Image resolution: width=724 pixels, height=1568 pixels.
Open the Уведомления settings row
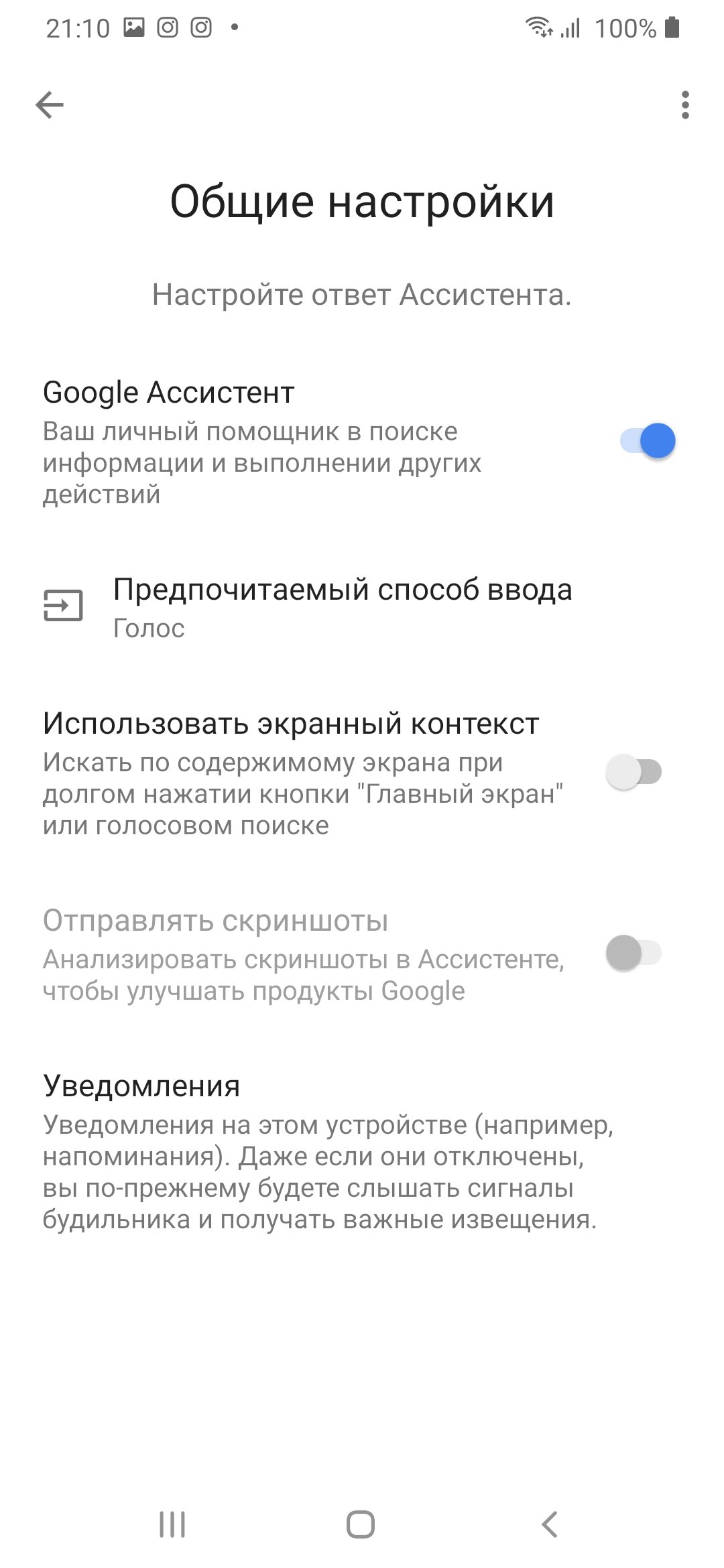(x=362, y=1151)
